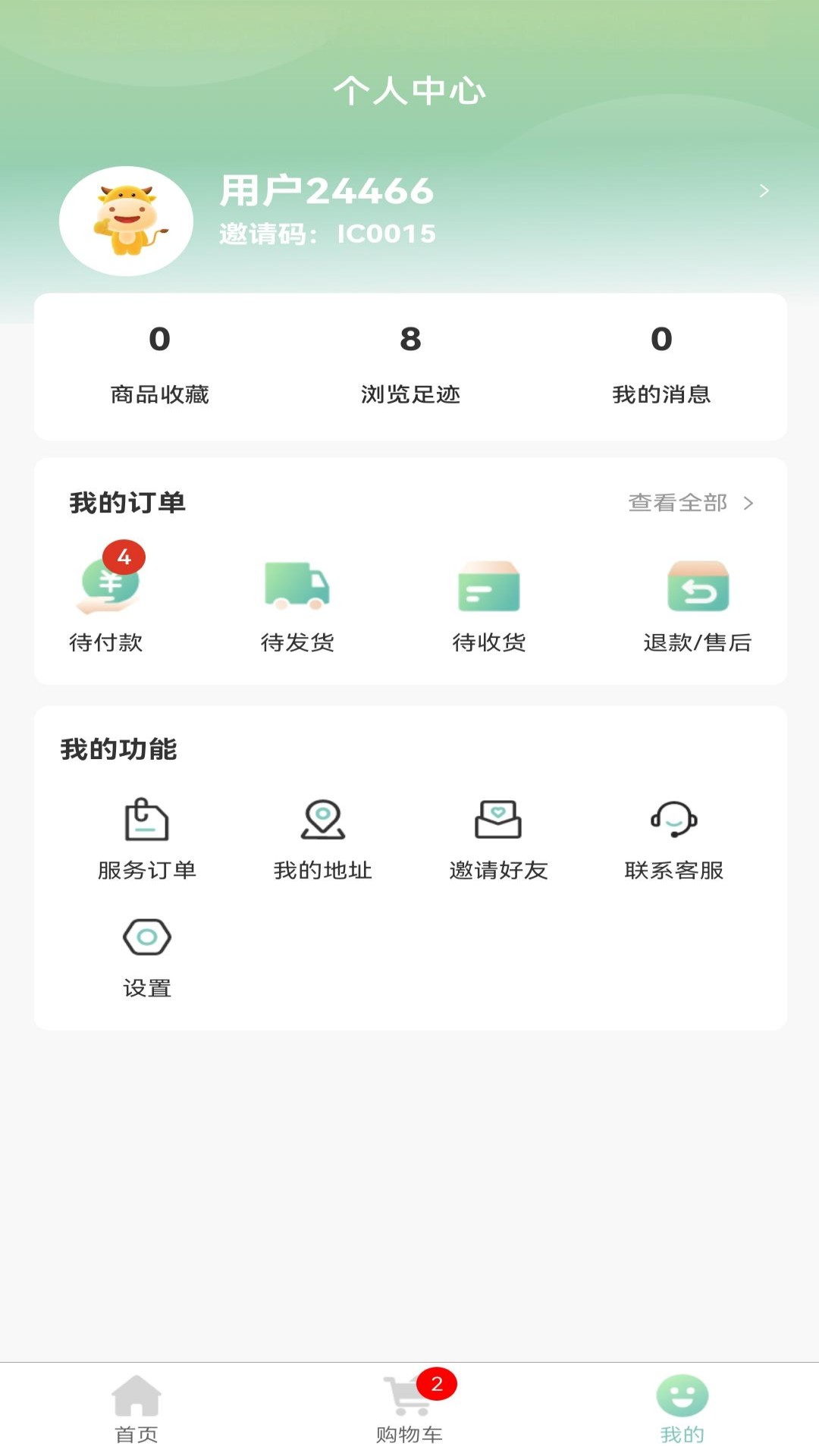Expand profile details via right arrow chevron

[764, 191]
